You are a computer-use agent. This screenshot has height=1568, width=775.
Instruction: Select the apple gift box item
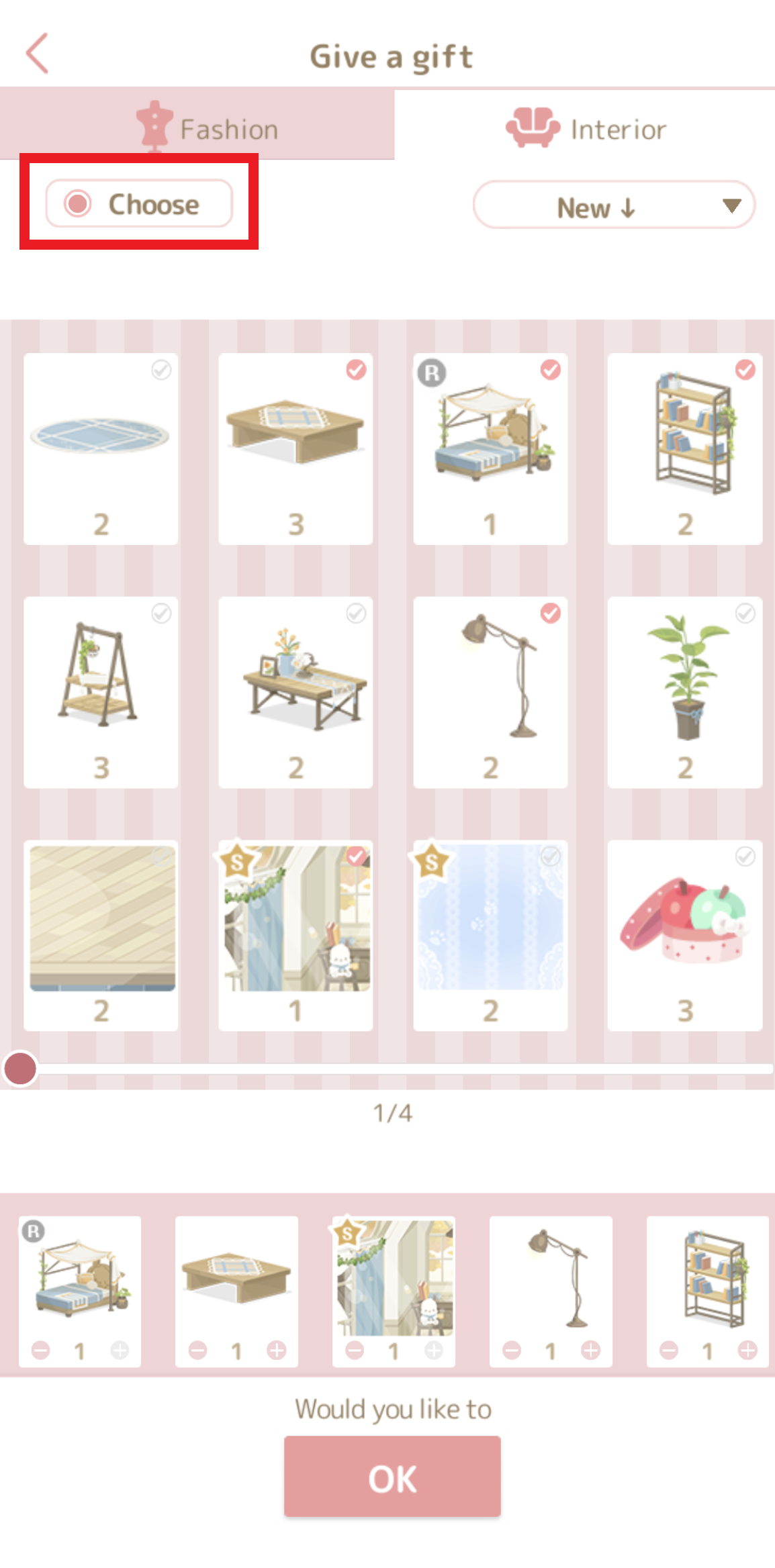click(684, 934)
